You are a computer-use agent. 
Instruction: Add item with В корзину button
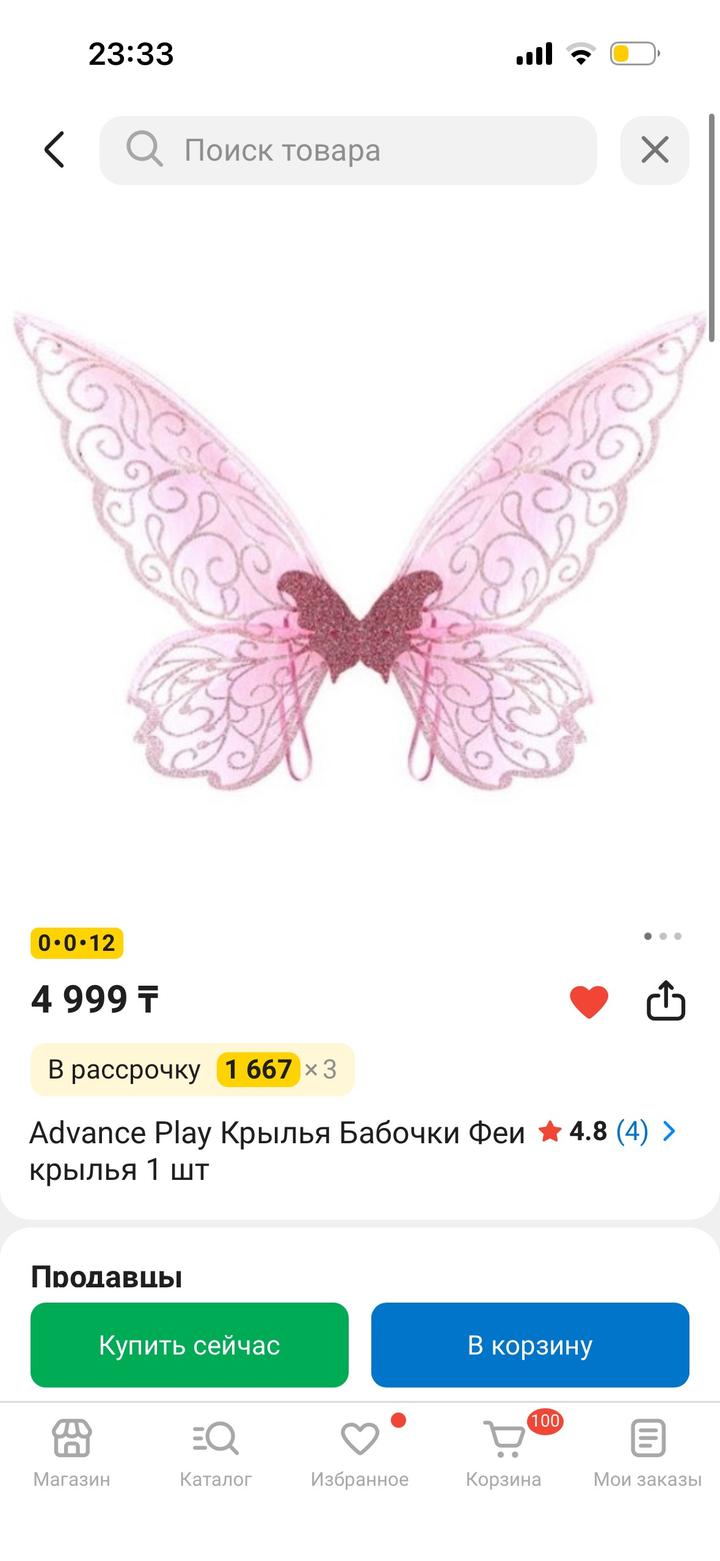(530, 1345)
